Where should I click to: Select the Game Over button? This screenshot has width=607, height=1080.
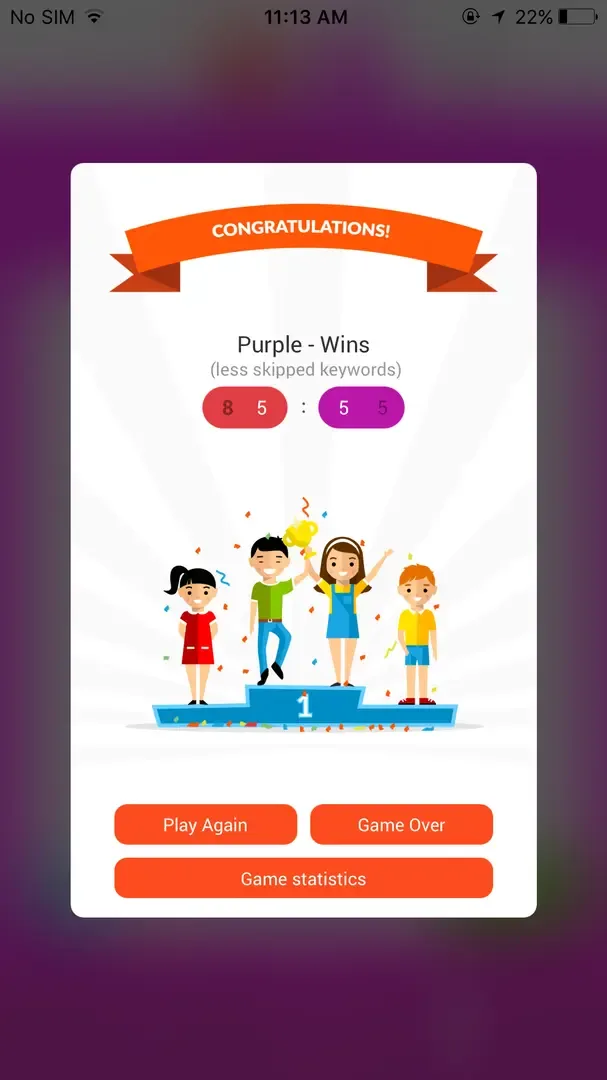point(401,825)
